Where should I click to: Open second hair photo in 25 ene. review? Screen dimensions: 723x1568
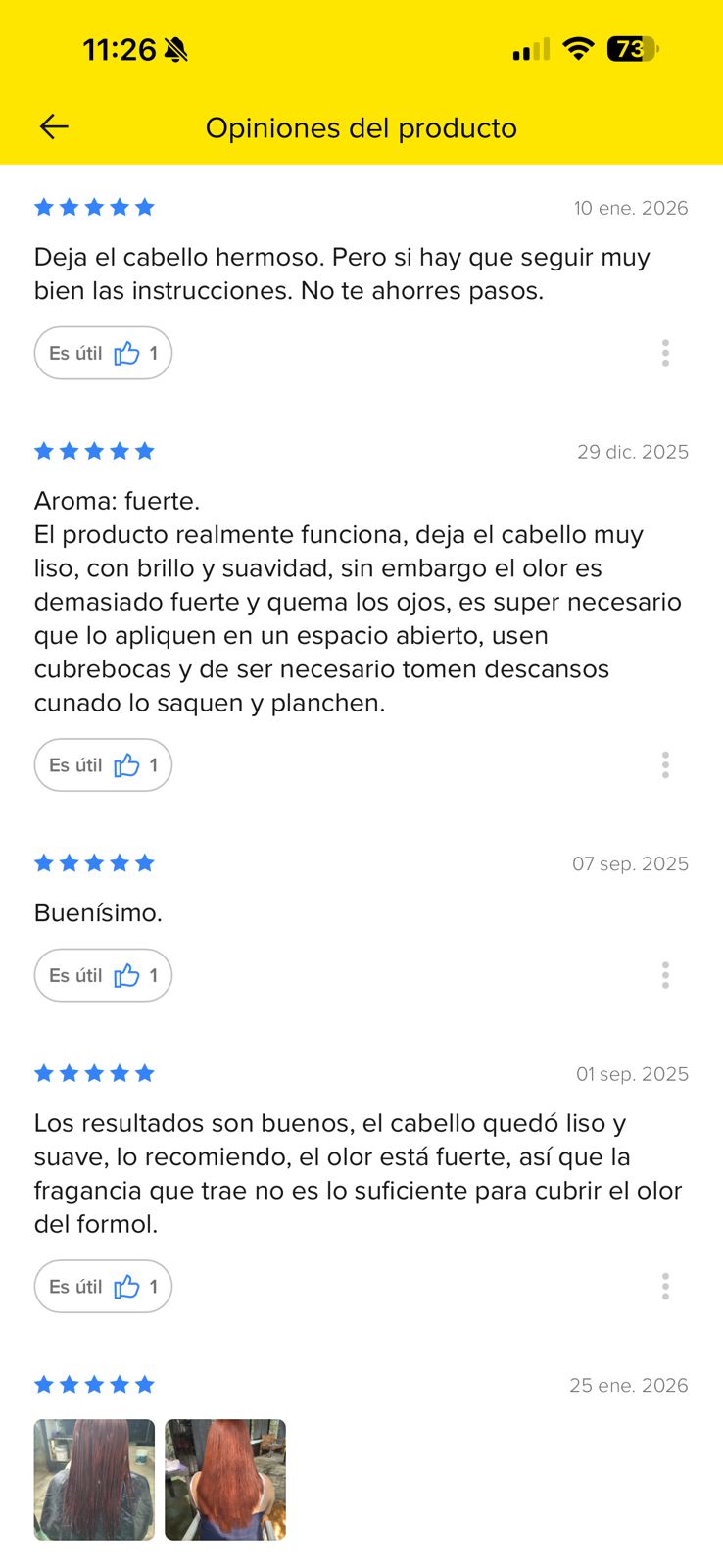[225, 1480]
